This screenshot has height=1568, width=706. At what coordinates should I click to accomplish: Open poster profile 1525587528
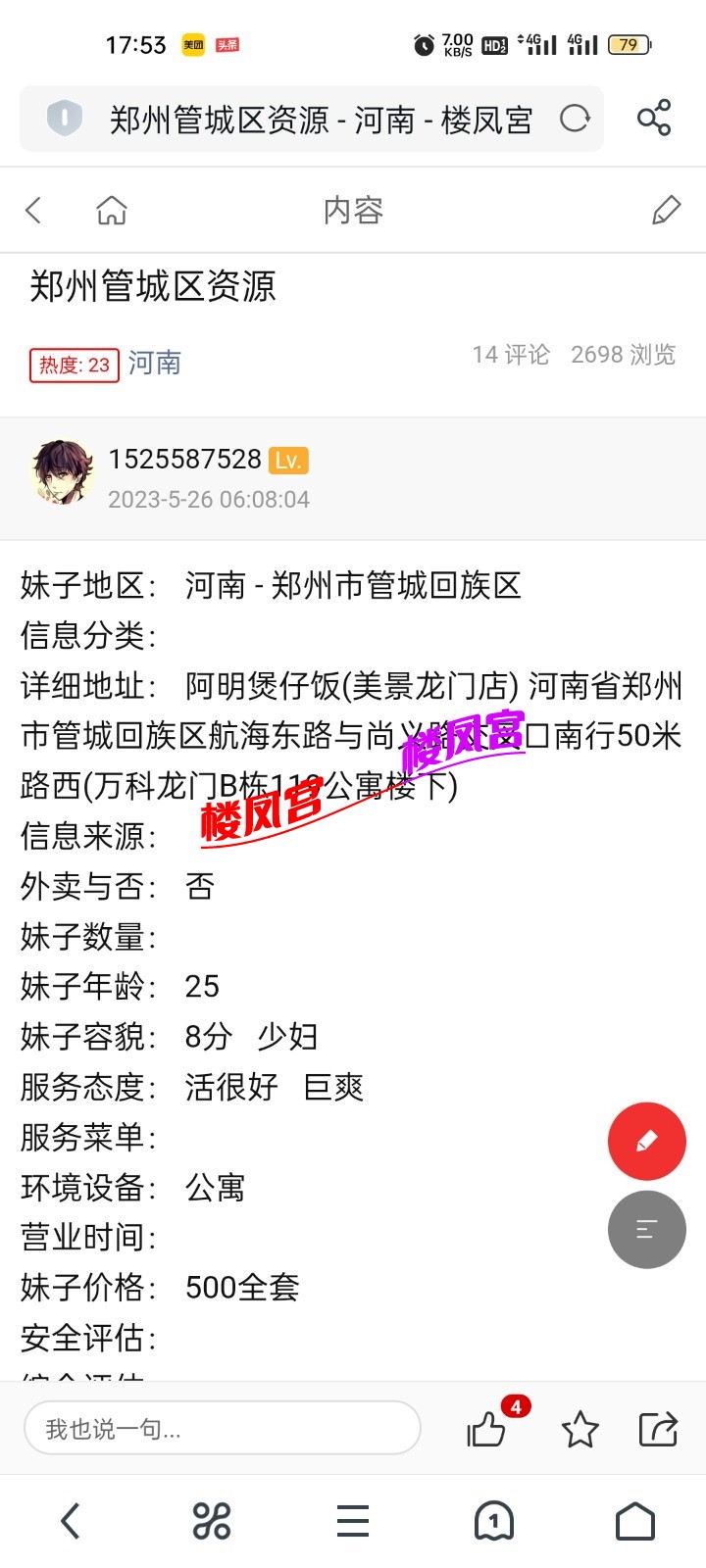tap(186, 459)
